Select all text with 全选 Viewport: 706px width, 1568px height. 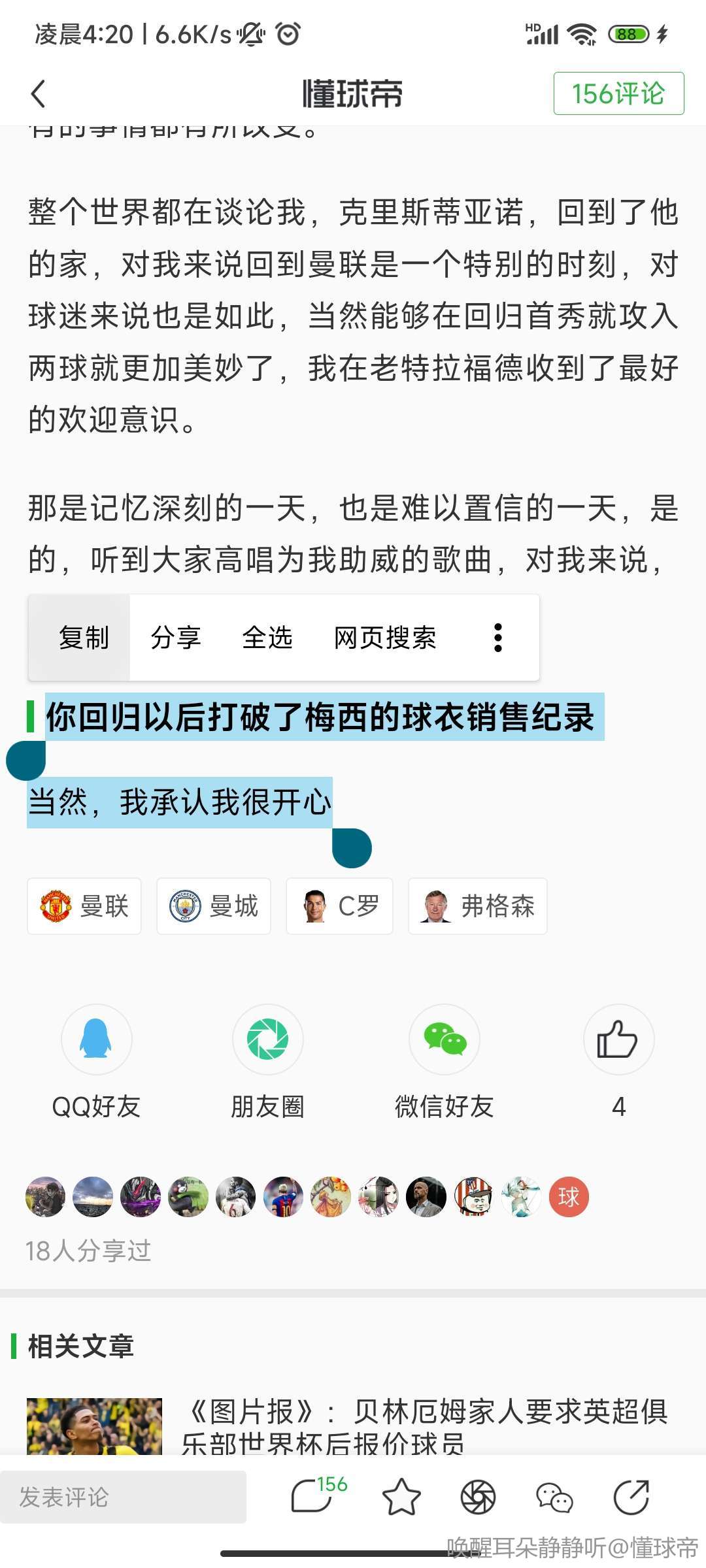(267, 638)
